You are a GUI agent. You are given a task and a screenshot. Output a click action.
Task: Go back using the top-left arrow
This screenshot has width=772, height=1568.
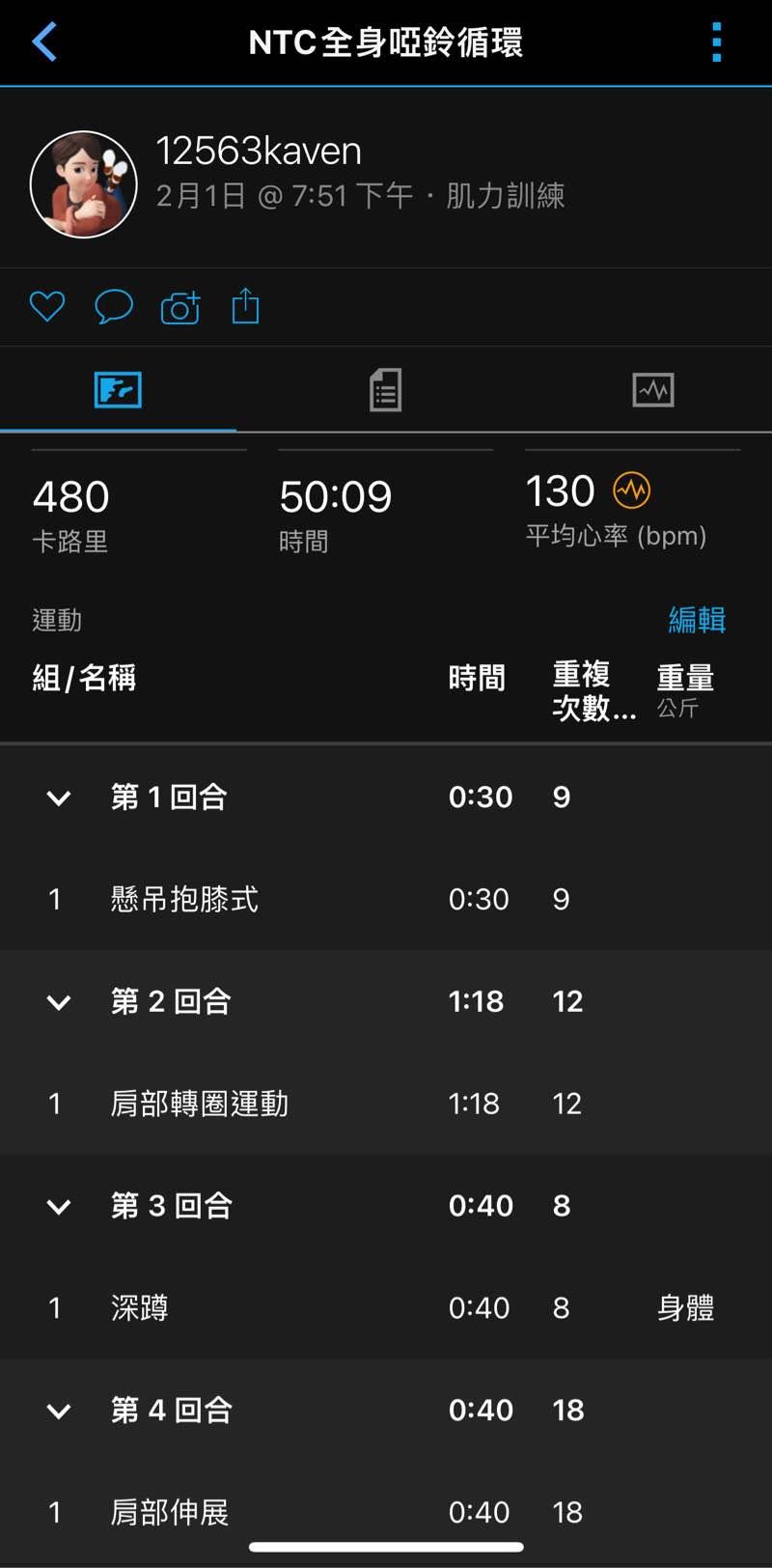[44, 42]
